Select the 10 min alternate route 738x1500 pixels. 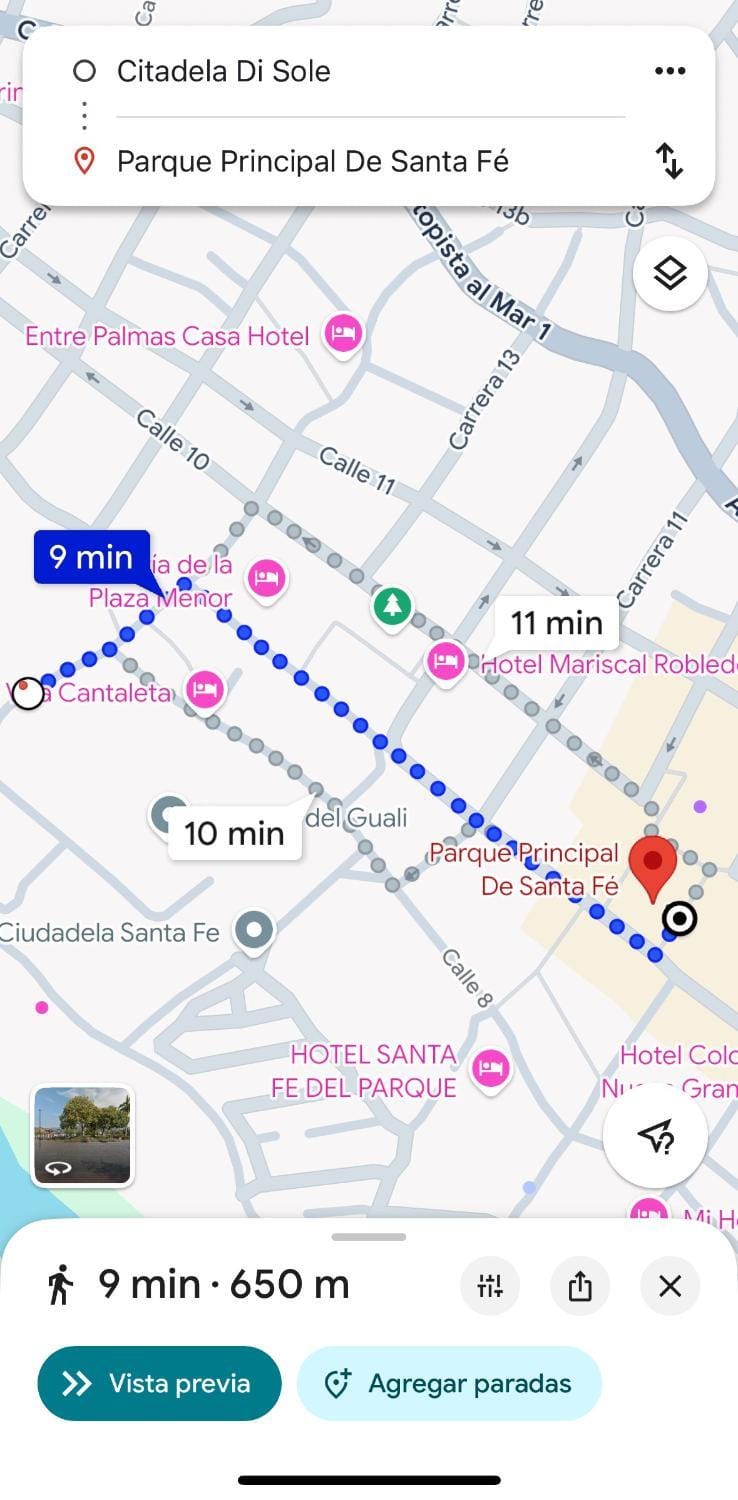tap(235, 833)
